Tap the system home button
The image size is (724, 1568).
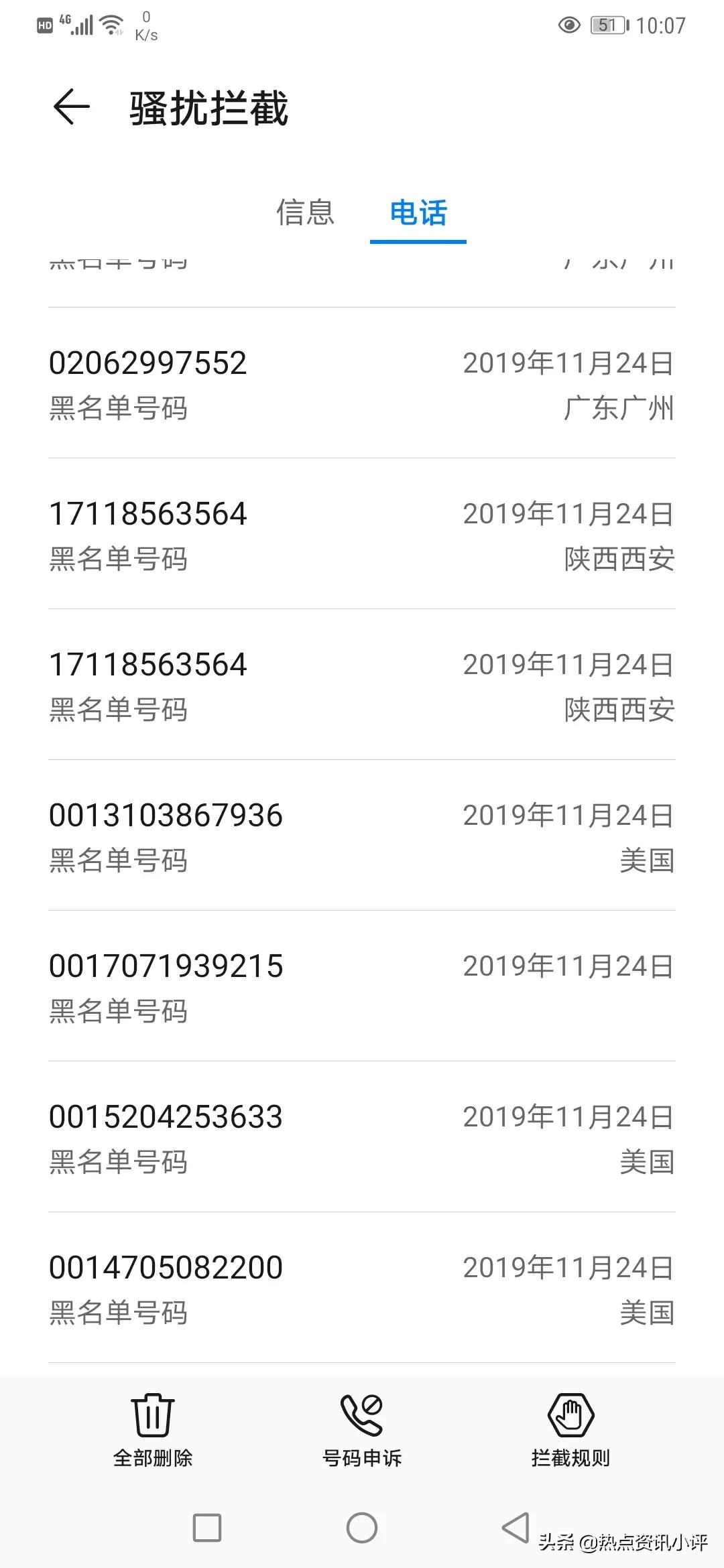tap(362, 1528)
